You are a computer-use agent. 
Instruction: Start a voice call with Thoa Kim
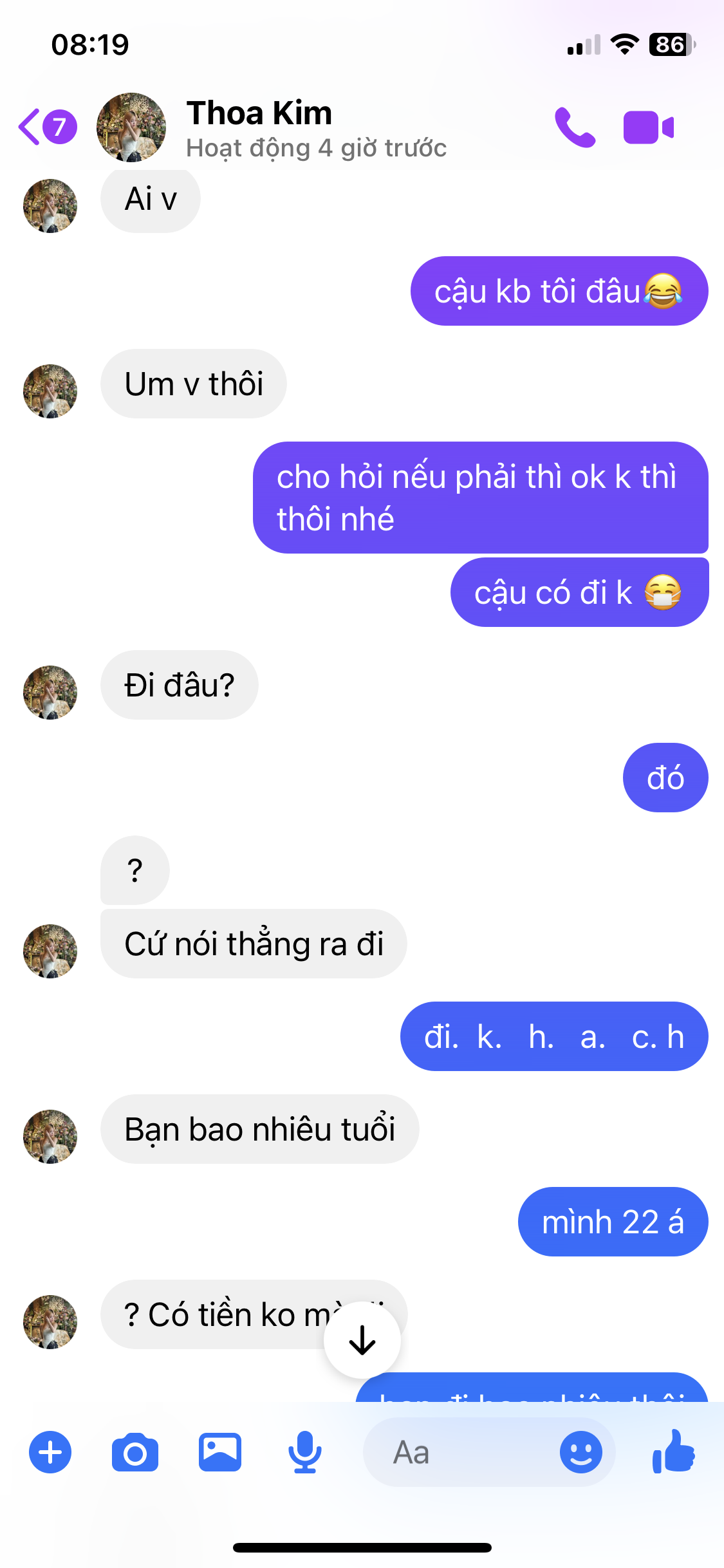click(575, 127)
